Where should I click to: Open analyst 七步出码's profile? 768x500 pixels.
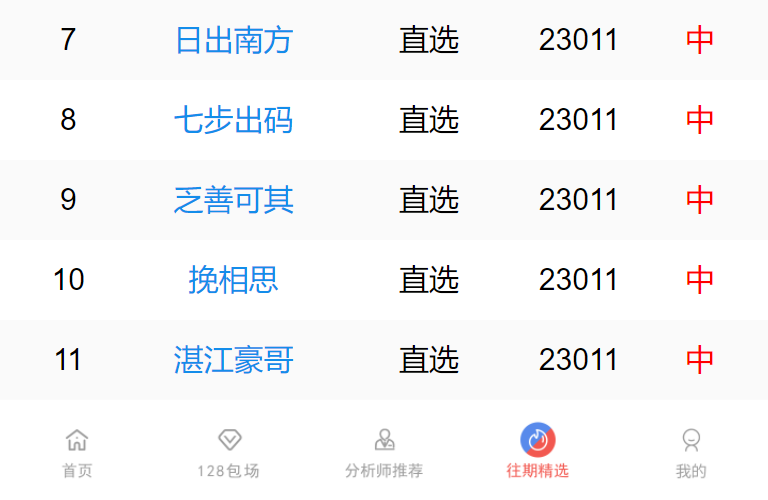coord(233,120)
